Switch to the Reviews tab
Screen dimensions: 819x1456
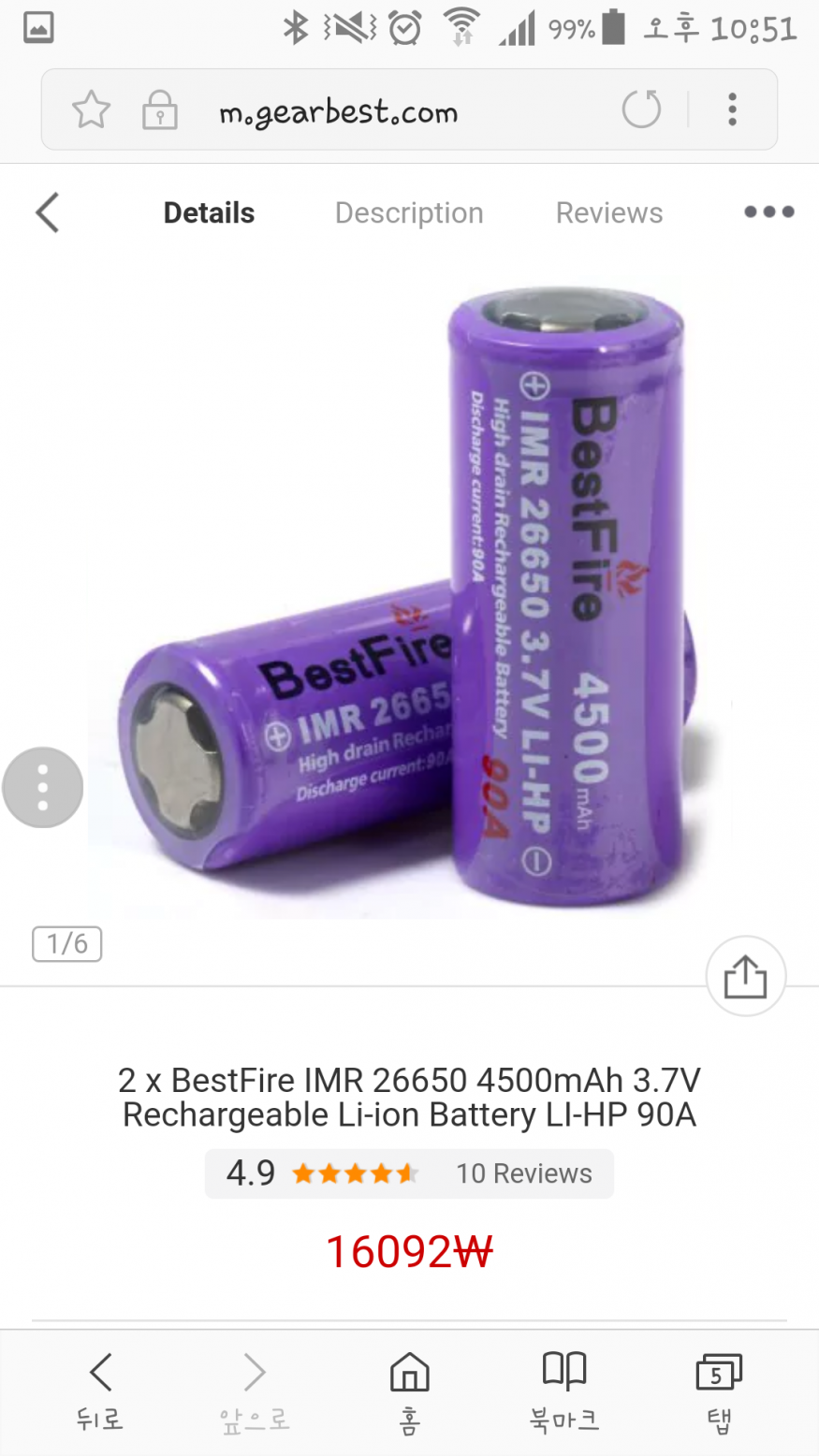click(609, 213)
